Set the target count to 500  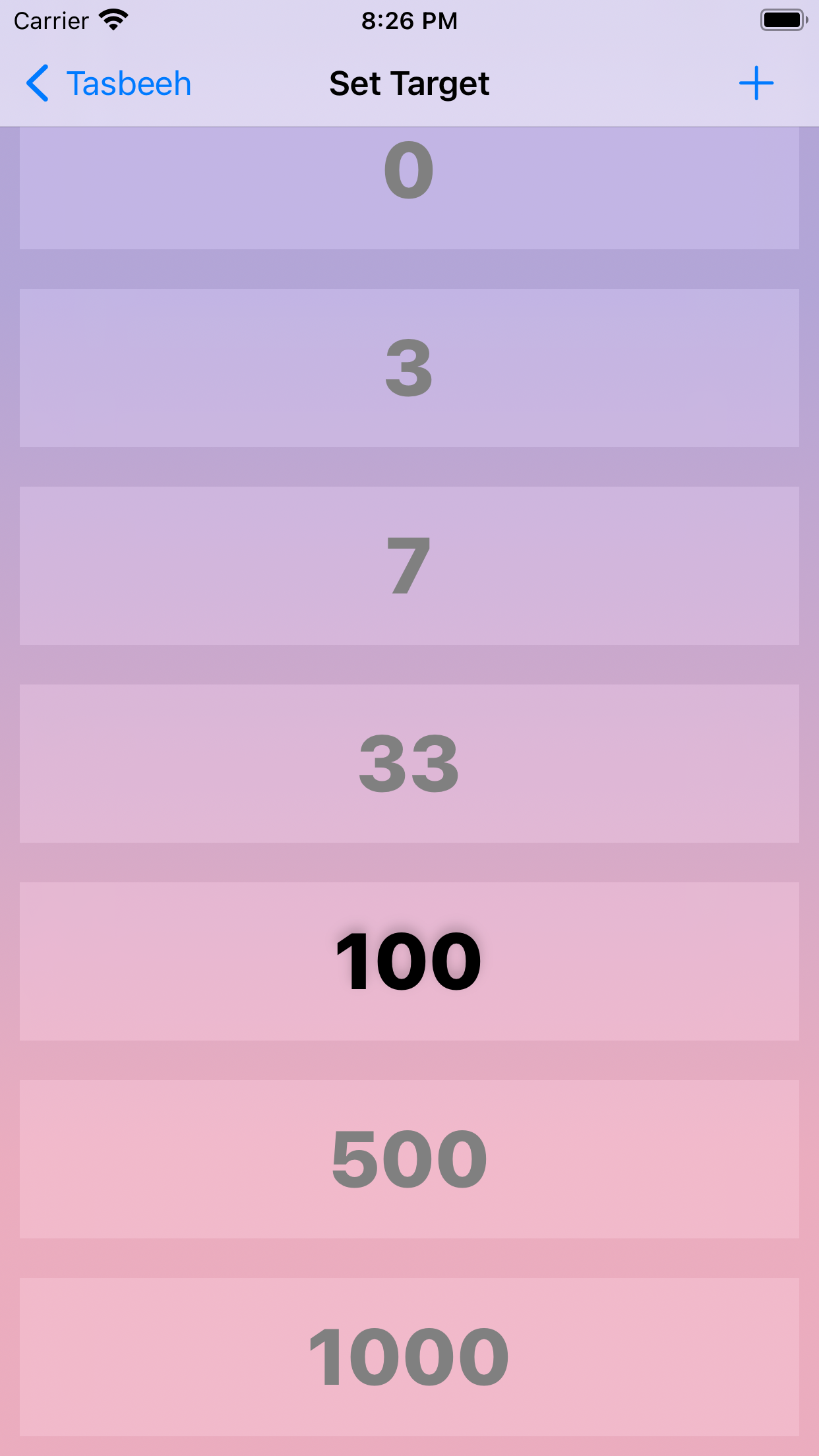click(409, 1159)
